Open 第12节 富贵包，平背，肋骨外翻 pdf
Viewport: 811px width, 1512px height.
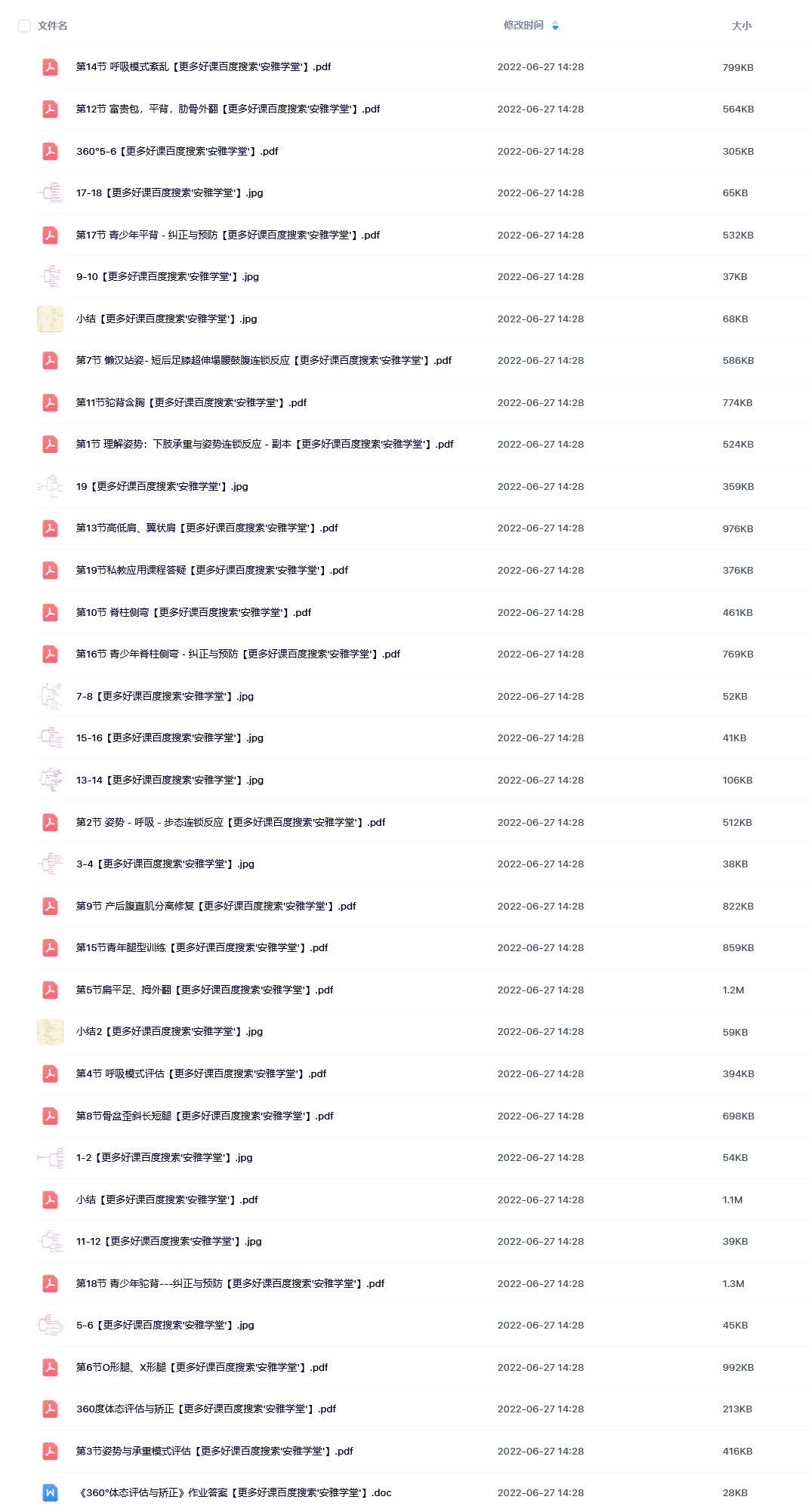(x=227, y=109)
